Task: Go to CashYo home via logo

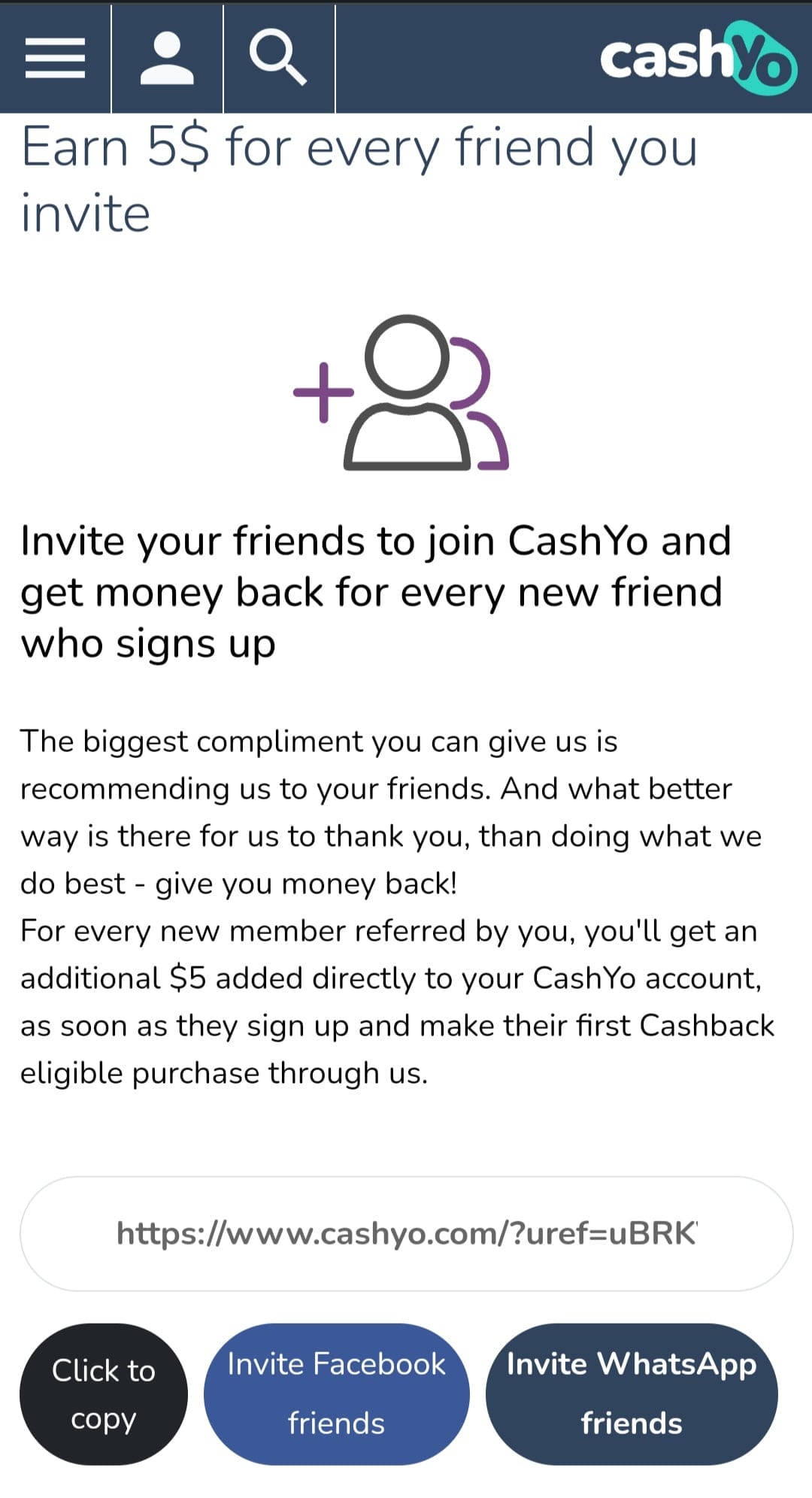Action: pyautogui.click(x=698, y=58)
